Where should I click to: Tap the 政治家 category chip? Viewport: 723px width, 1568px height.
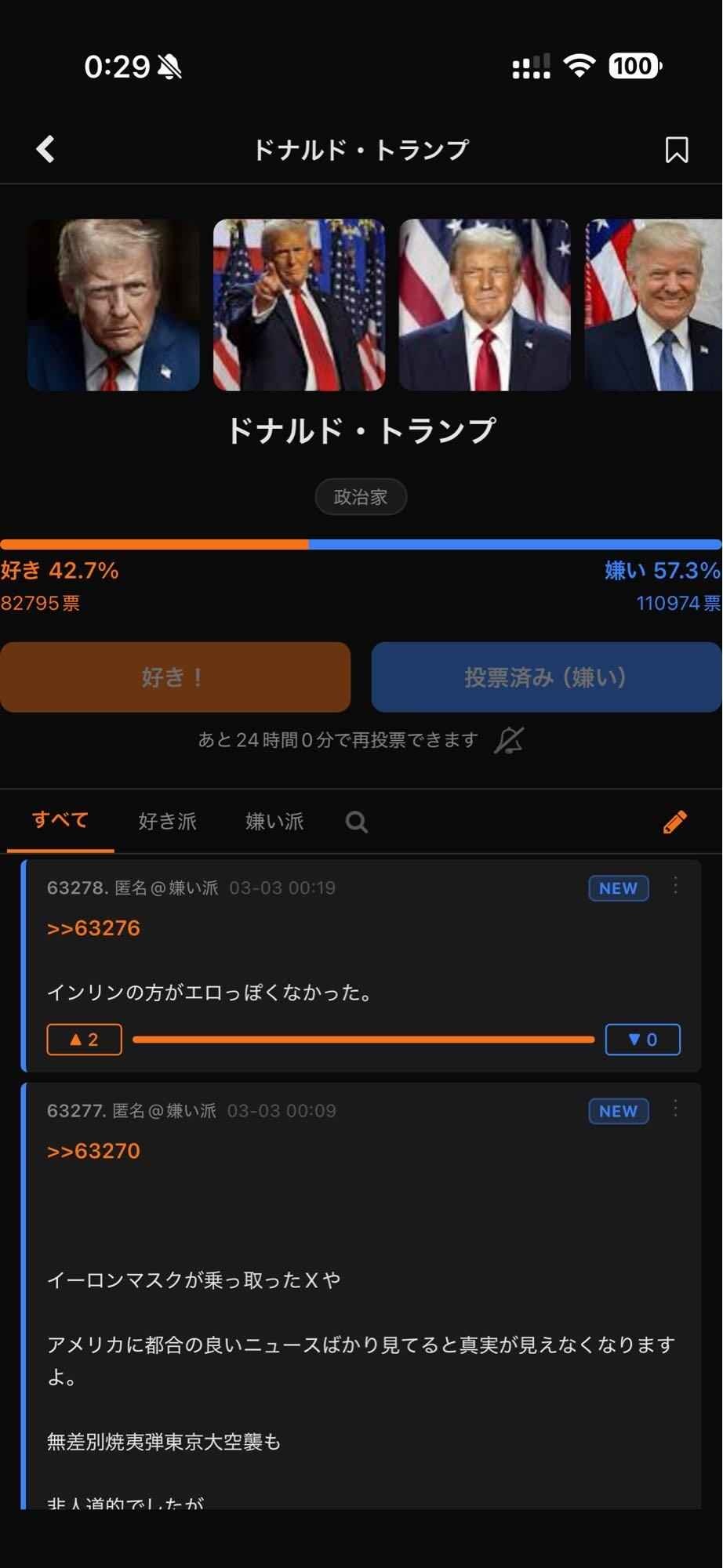click(x=361, y=497)
